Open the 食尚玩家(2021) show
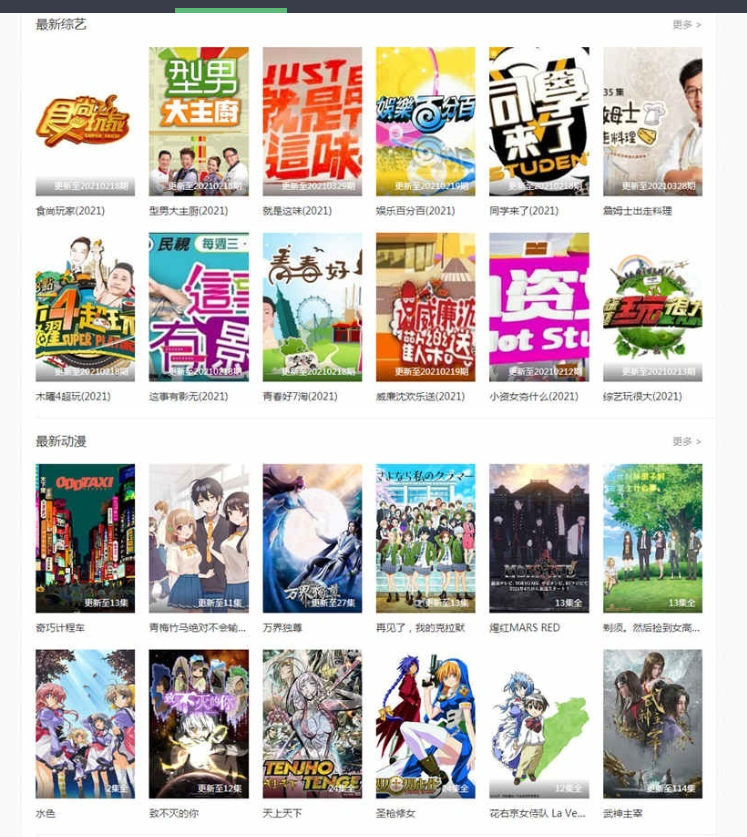 pos(85,121)
